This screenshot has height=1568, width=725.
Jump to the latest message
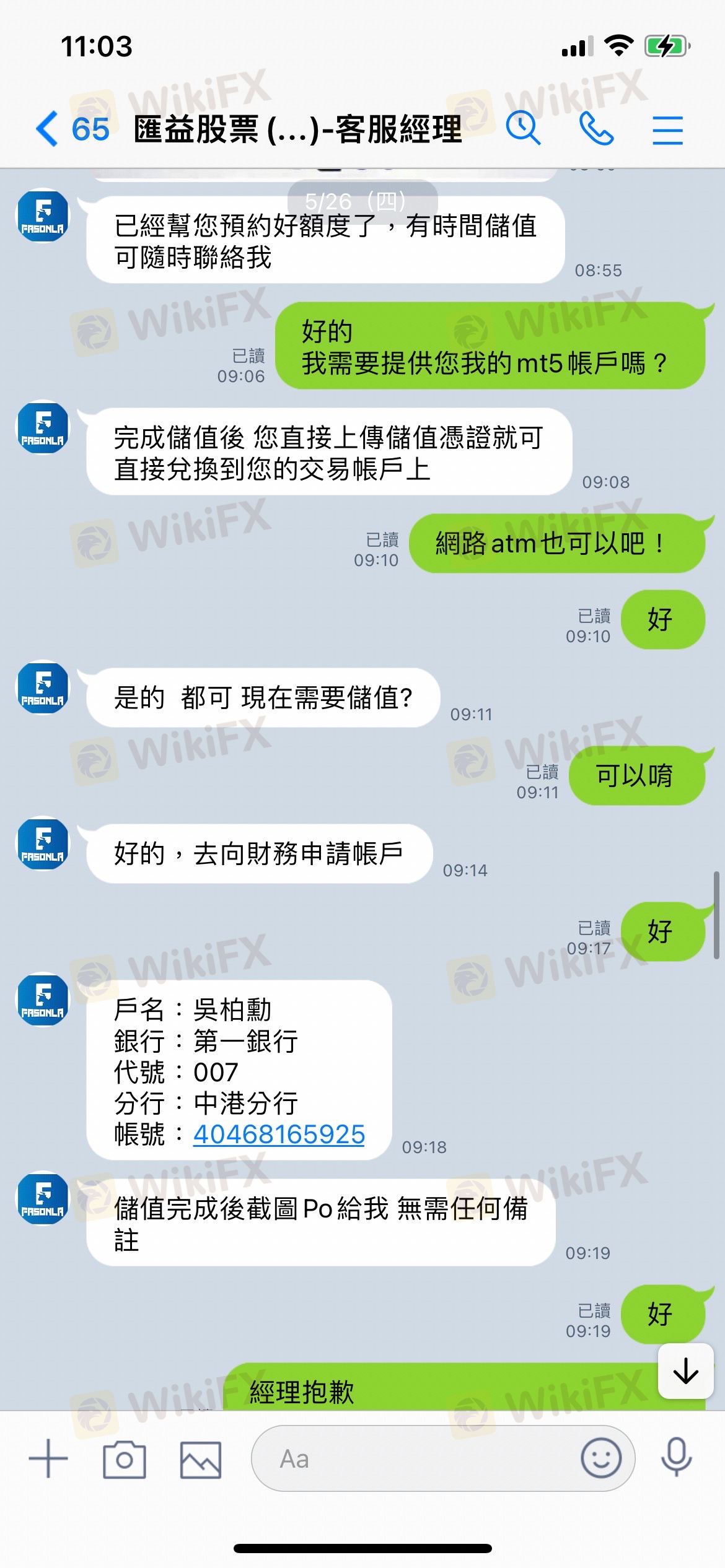pyautogui.click(x=686, y=1371)
